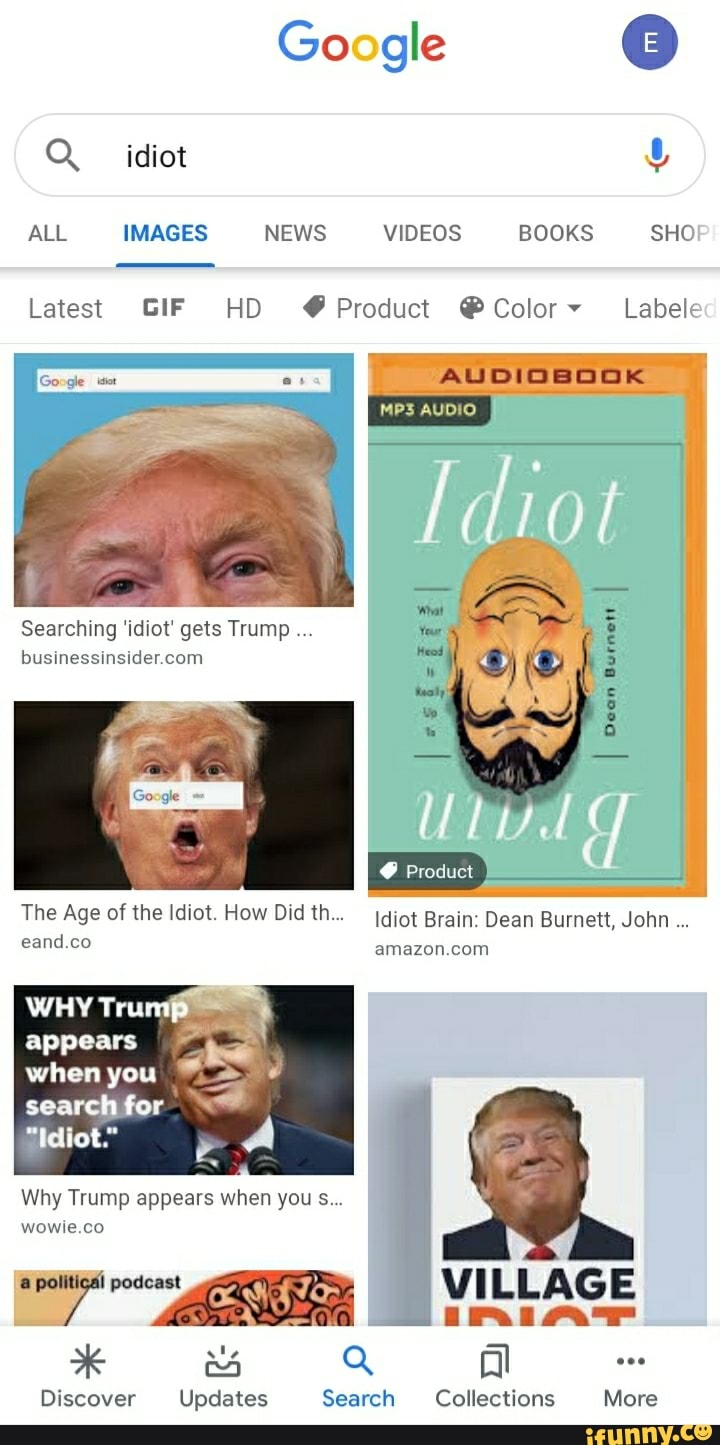Tap the magnifying glass search icon

(x=63, y=156)
